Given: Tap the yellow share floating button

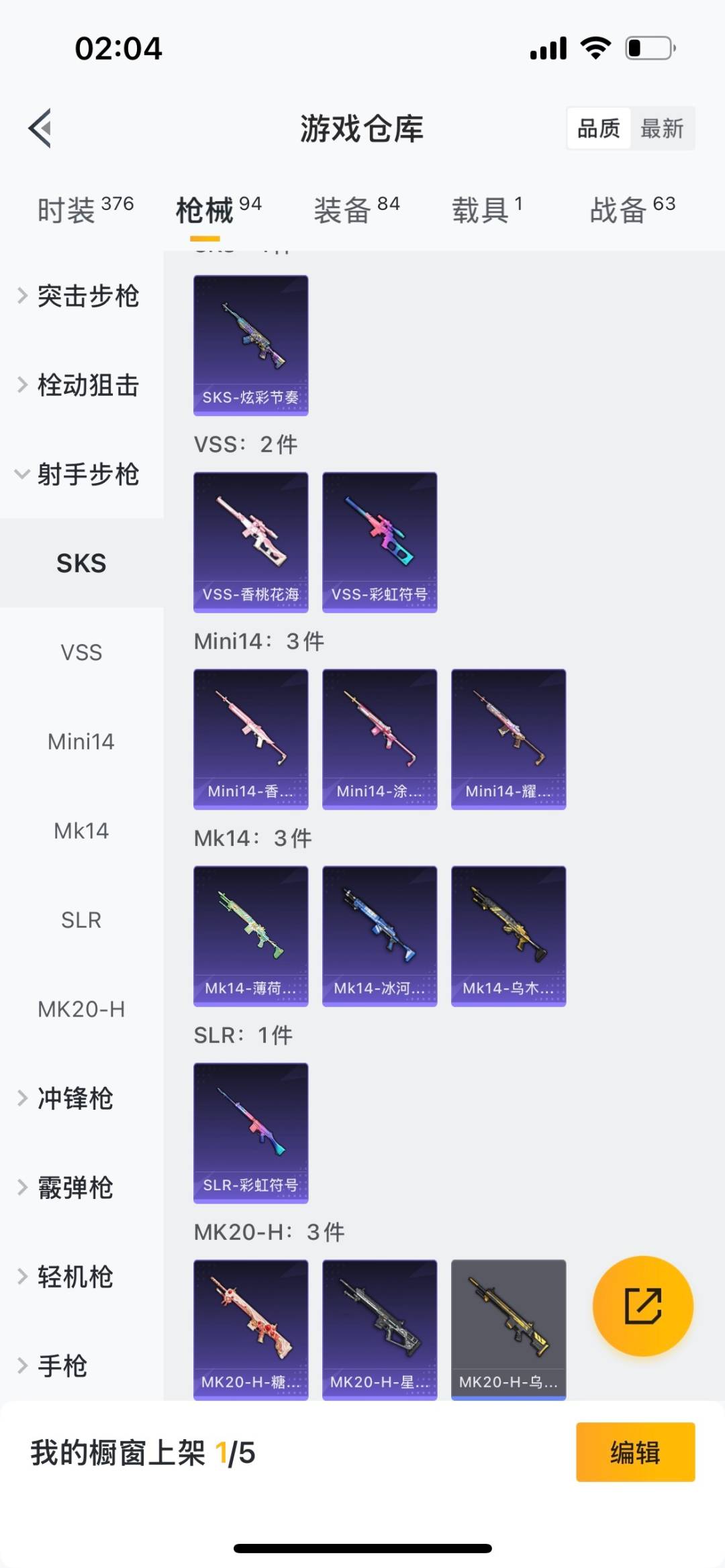Looking at the screenshot, I should click(x=642, y=1306).
